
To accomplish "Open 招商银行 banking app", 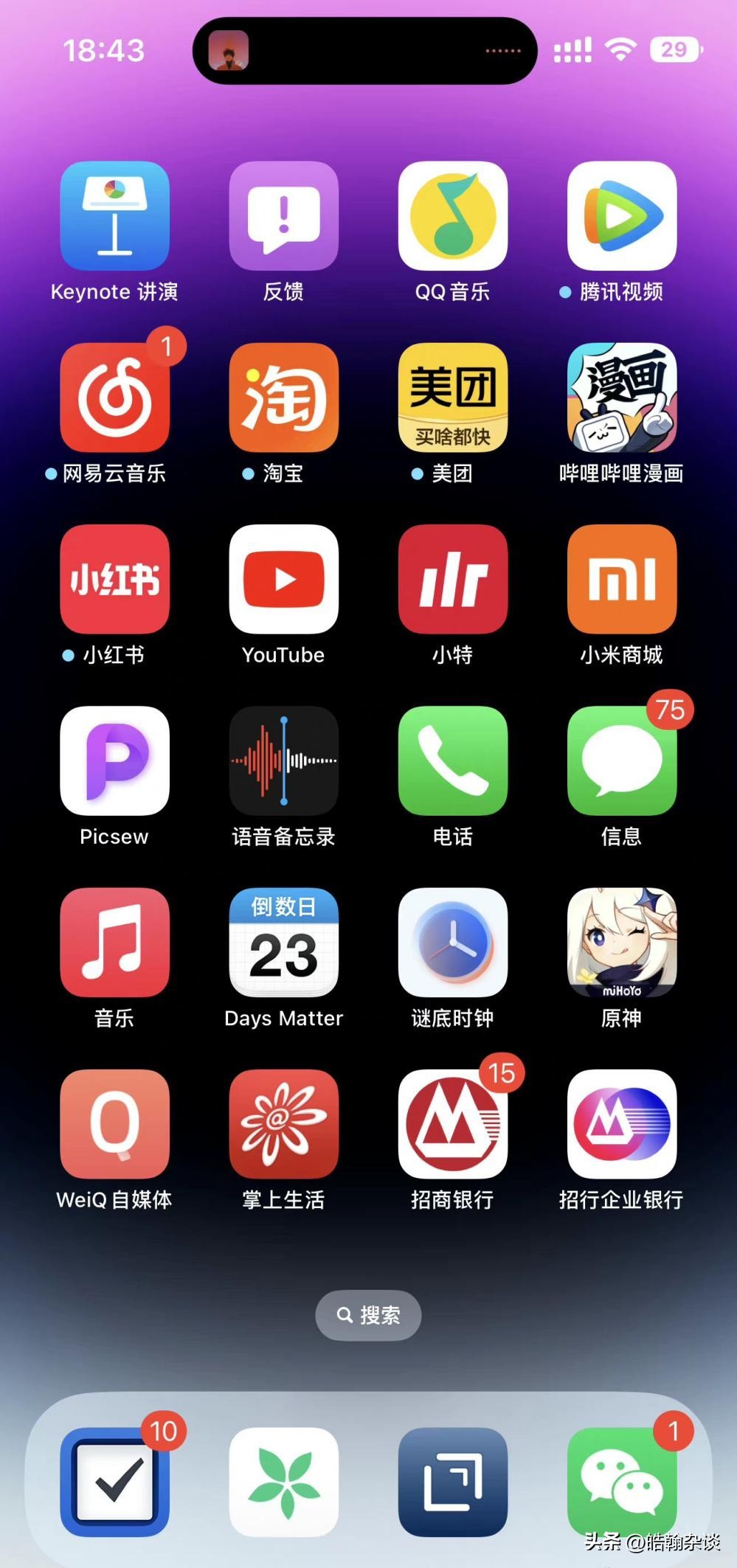I will pyautogui.click(x=452, y=1125).
